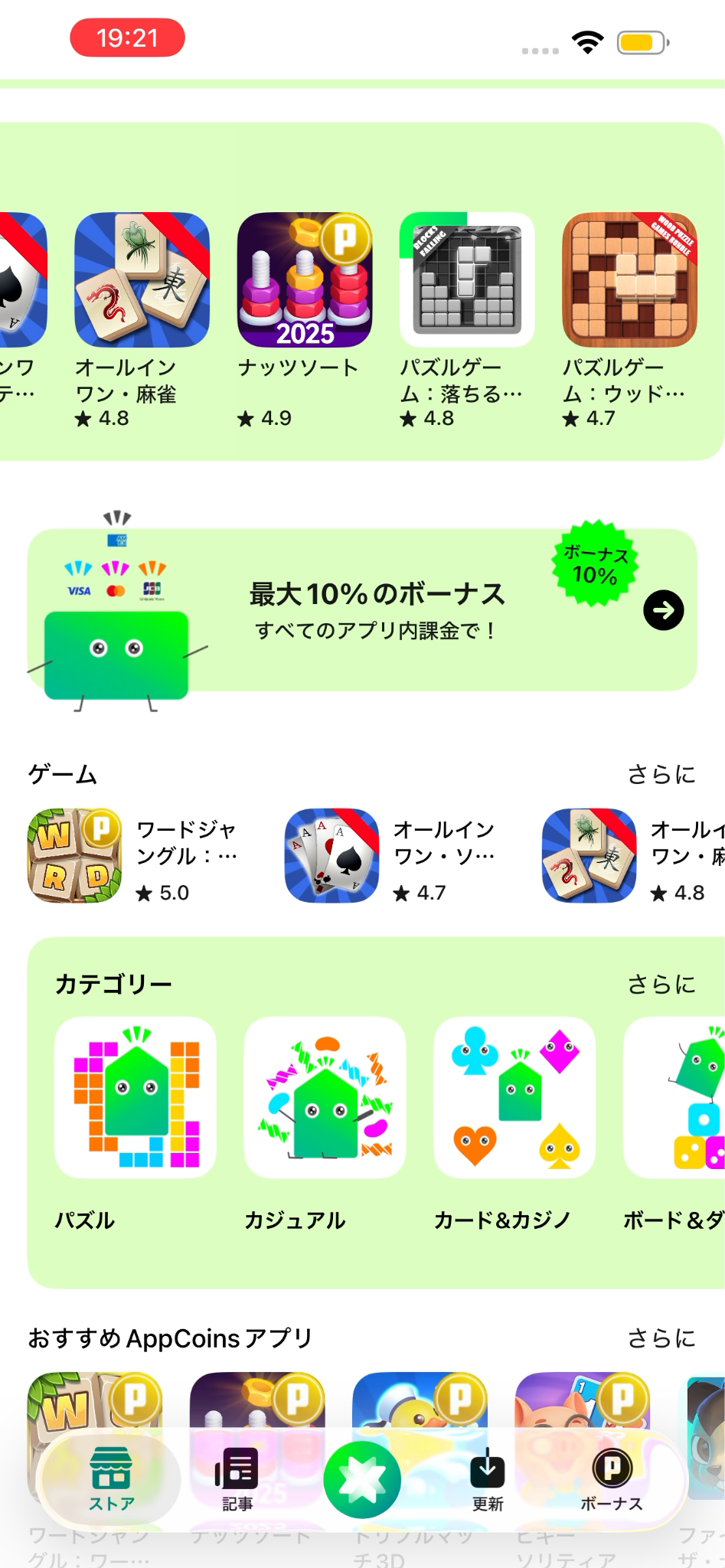Viewport: 725px width, 1568px height.
Task: Tap the green center logo button
Action: (362, 1479)
